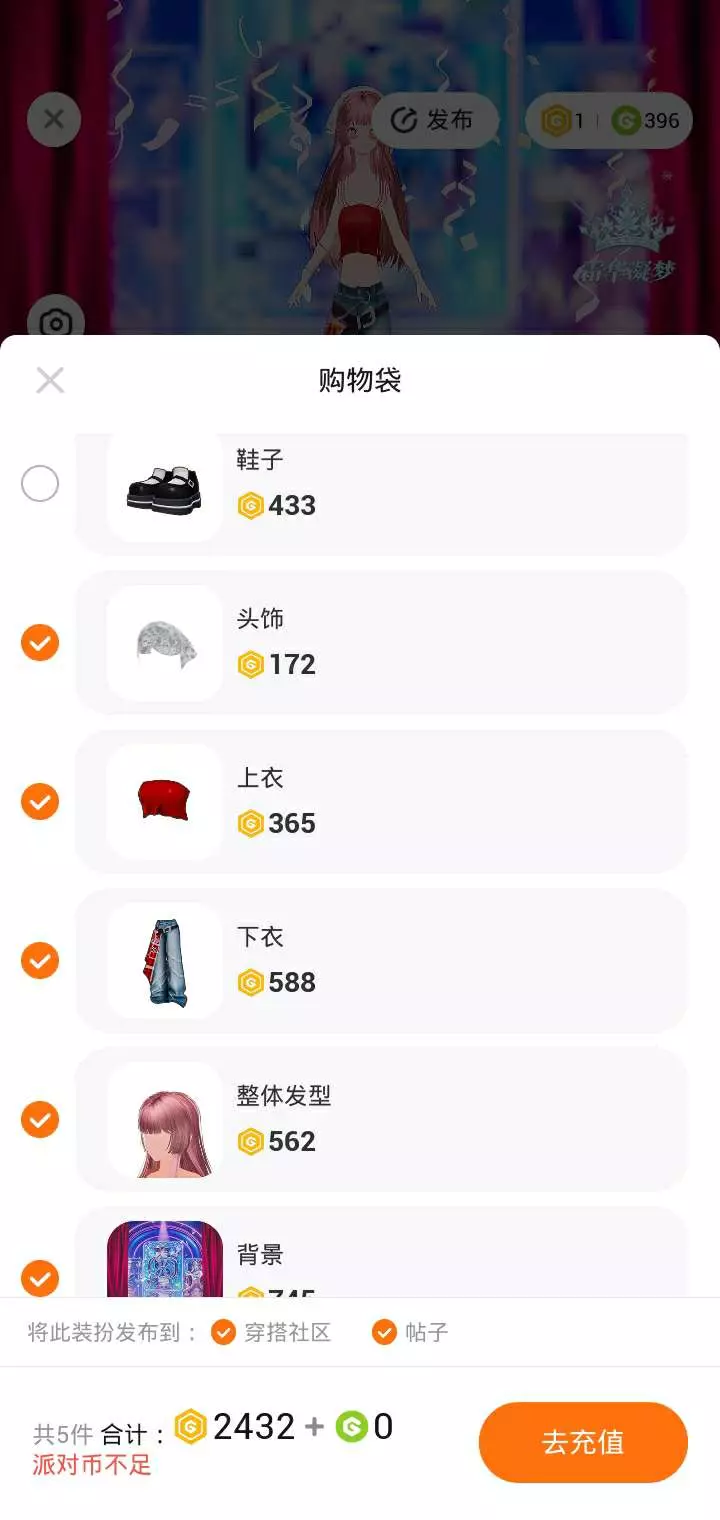Open the 鞋子 shoes thumbnail

(164, 487)
